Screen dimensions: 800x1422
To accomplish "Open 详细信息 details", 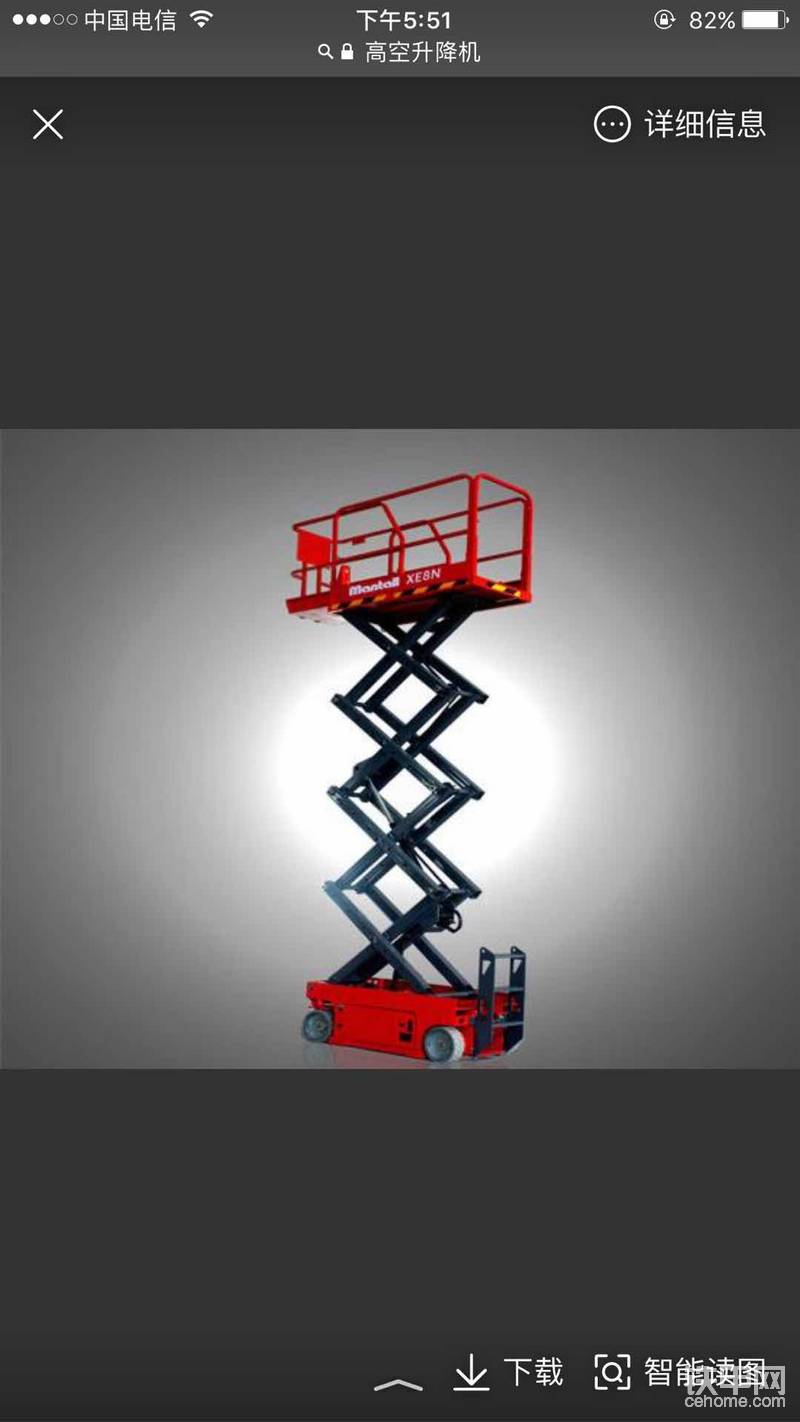I will [x=680, y=125].
